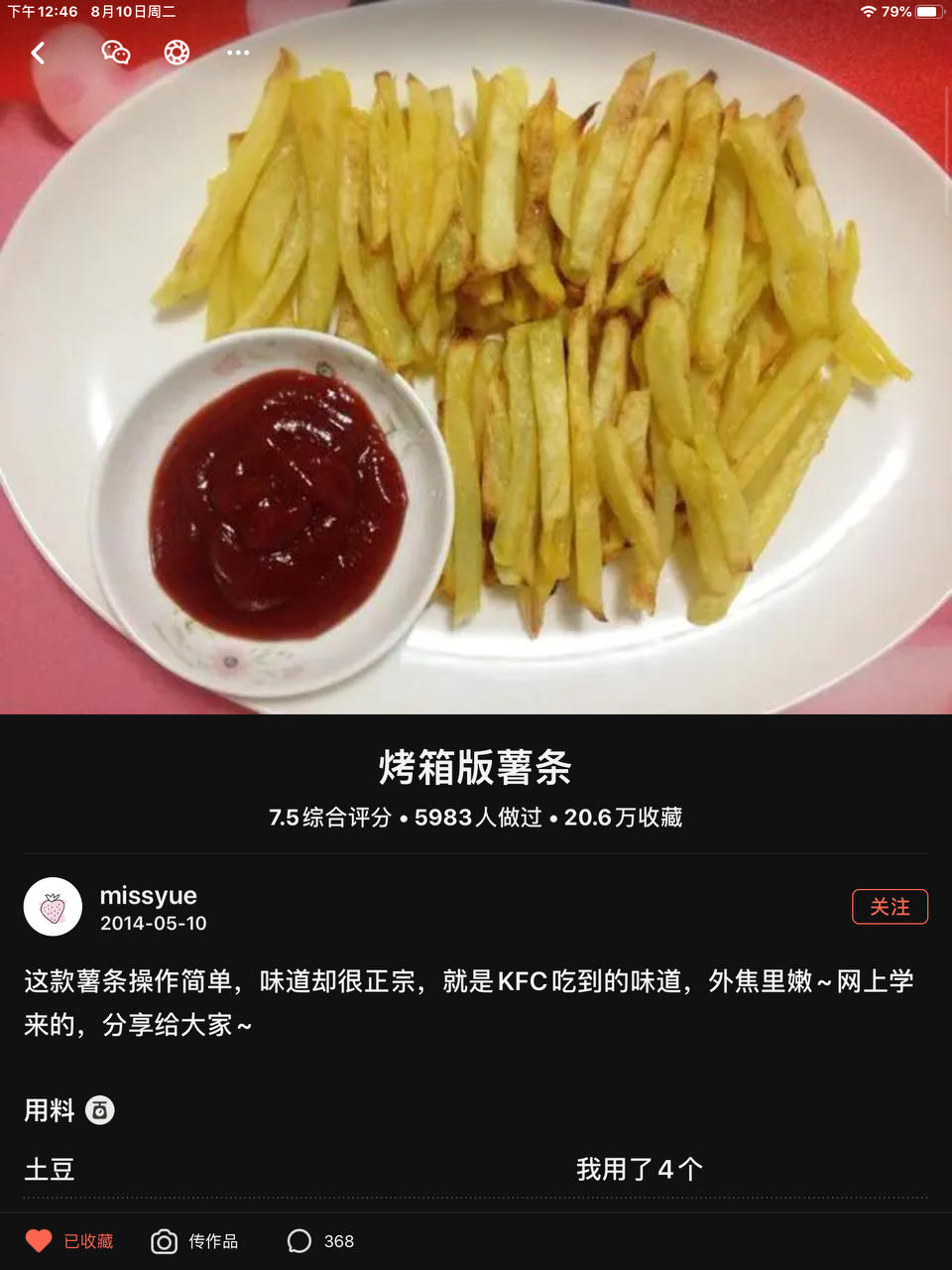Click the recipe title 烤箱版薯条
This screenshot has height=1270, width=952.
(x=476, y=766)
